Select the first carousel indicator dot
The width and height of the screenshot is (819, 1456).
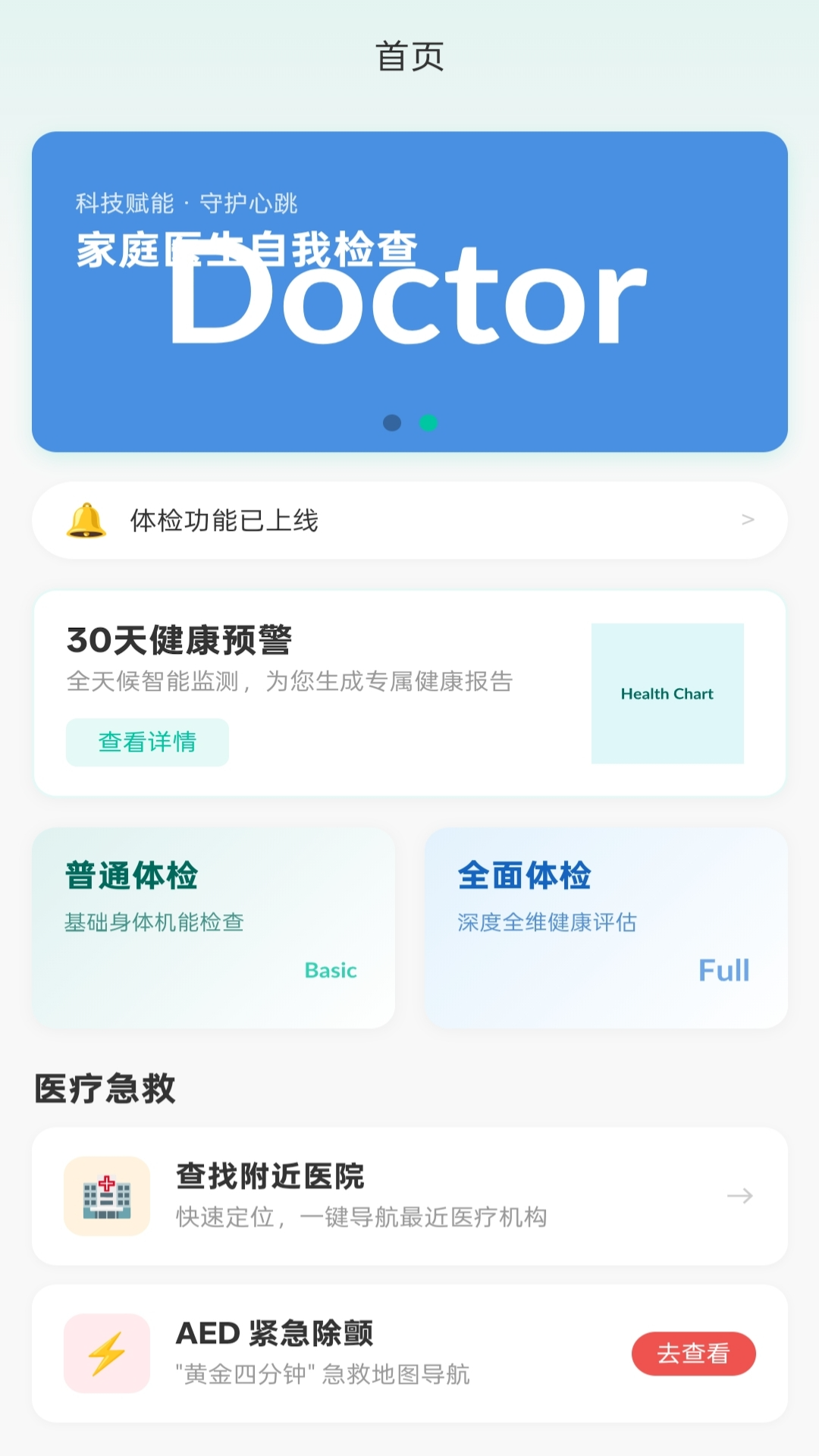(x=393, y=423)
